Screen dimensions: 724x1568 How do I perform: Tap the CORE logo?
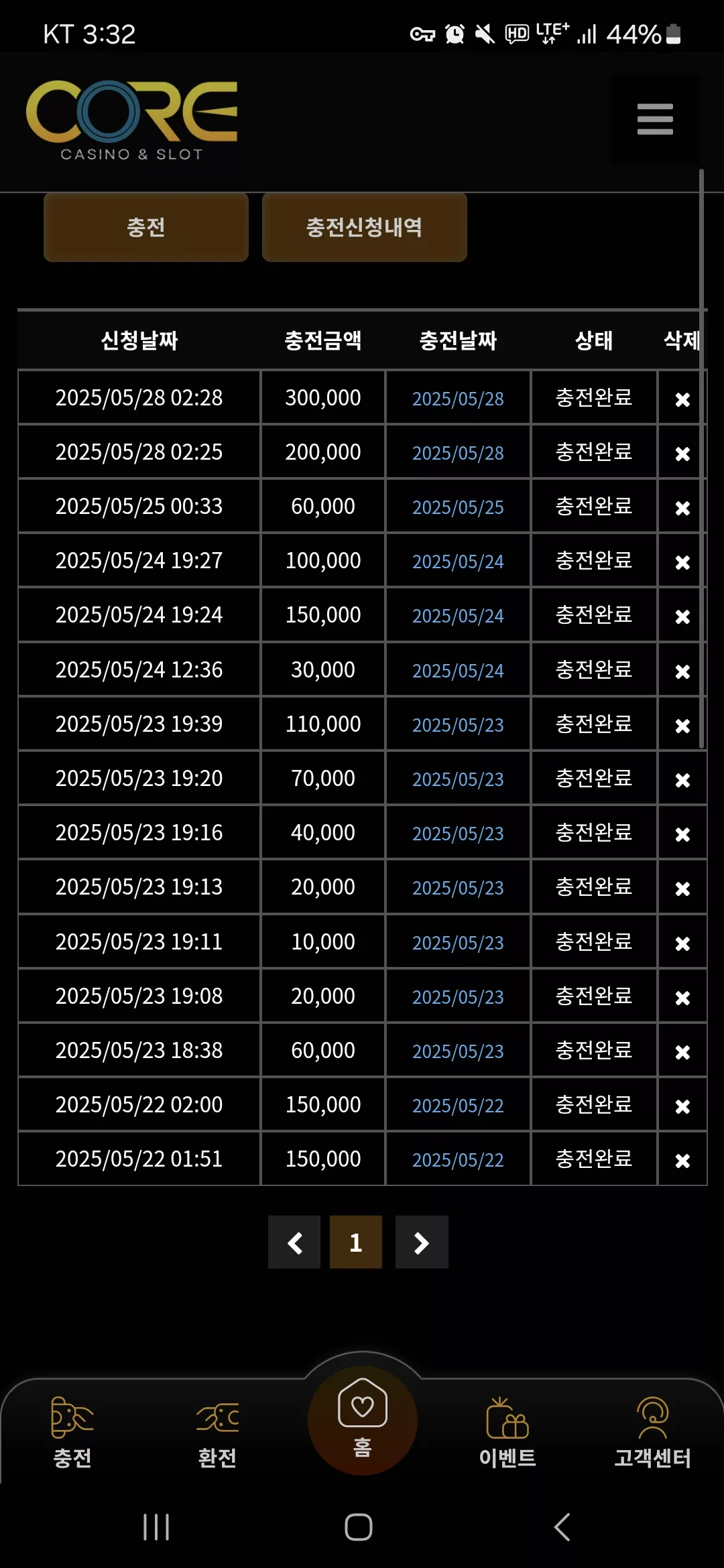coord(132,121)
